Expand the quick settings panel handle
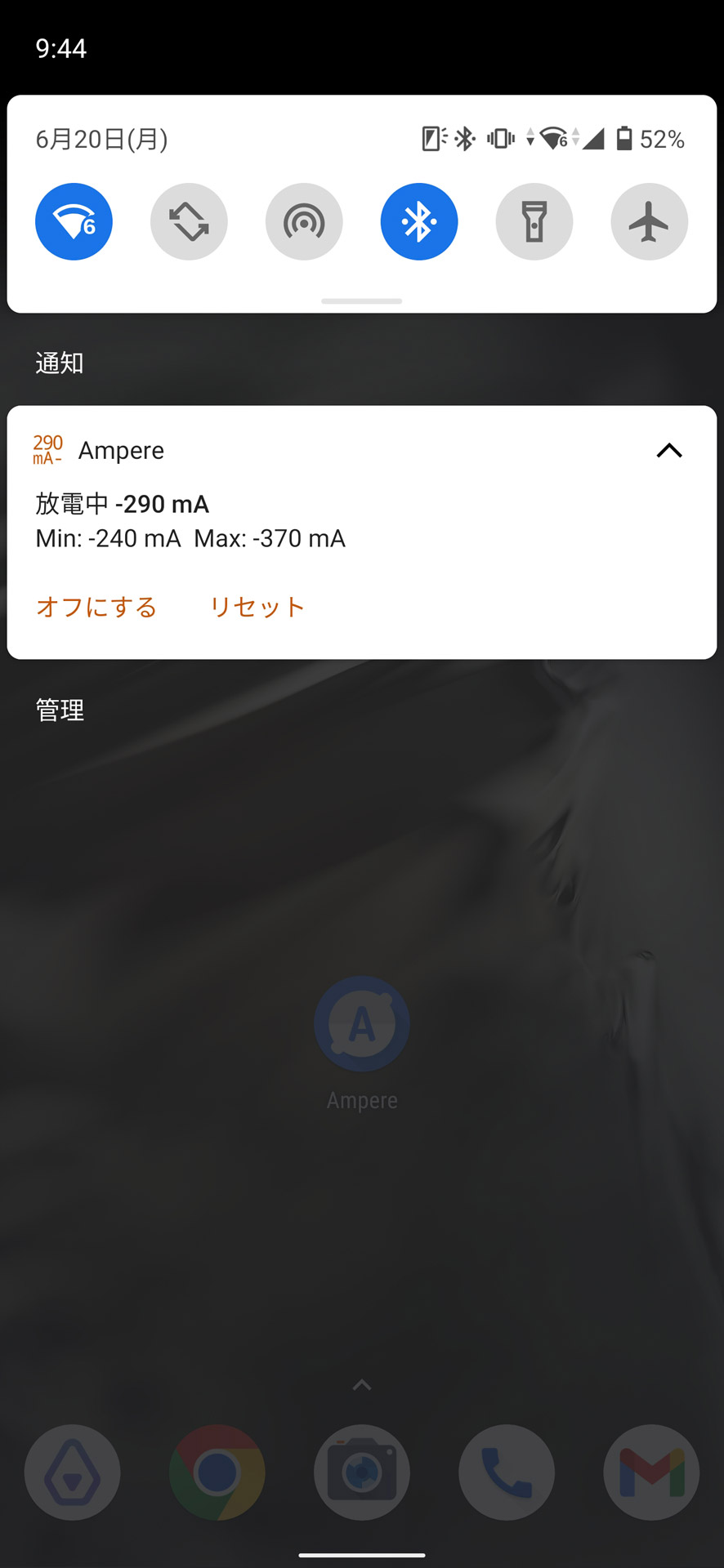The image size is (724, 1568). [x=361, y=301]
